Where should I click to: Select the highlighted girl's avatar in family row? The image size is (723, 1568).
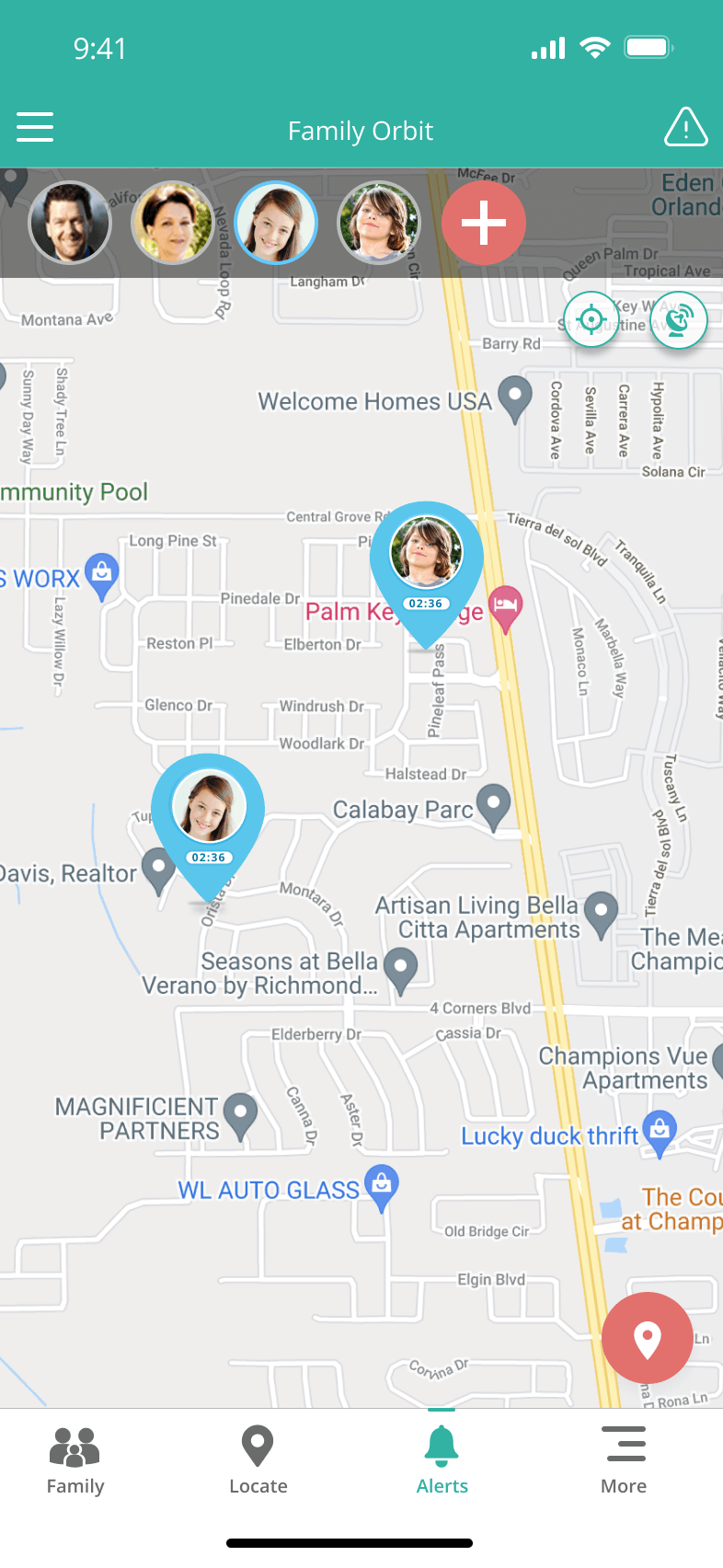click(x=276, y=223)
